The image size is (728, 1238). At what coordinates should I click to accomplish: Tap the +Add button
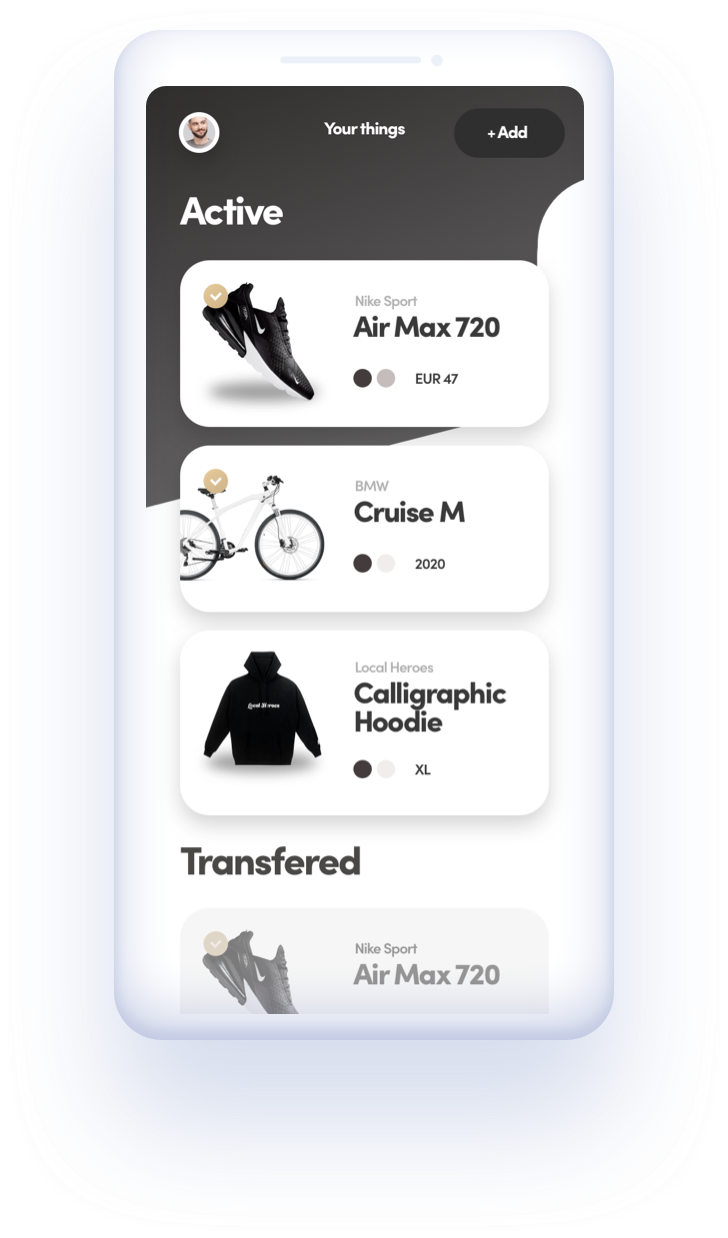tap(508, 133)
